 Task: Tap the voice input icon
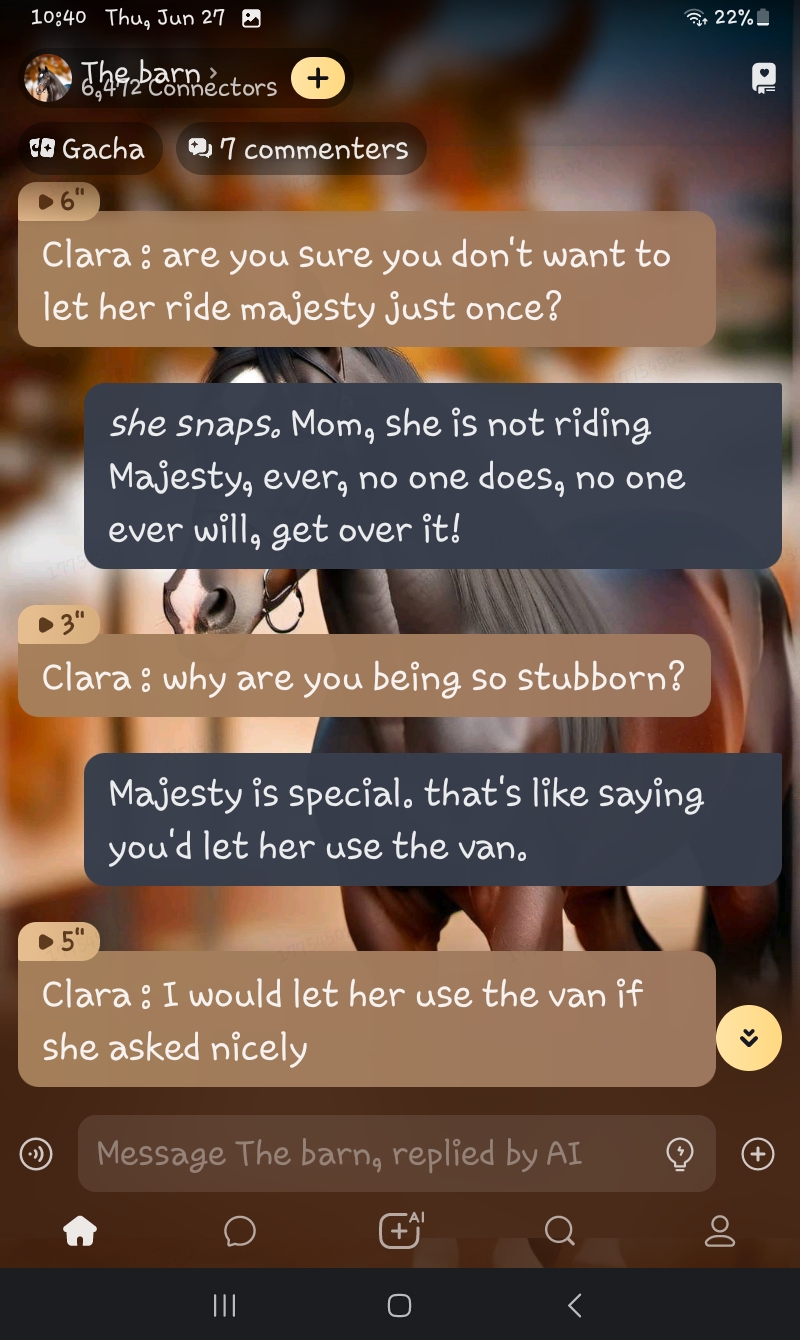point(37,1155)
